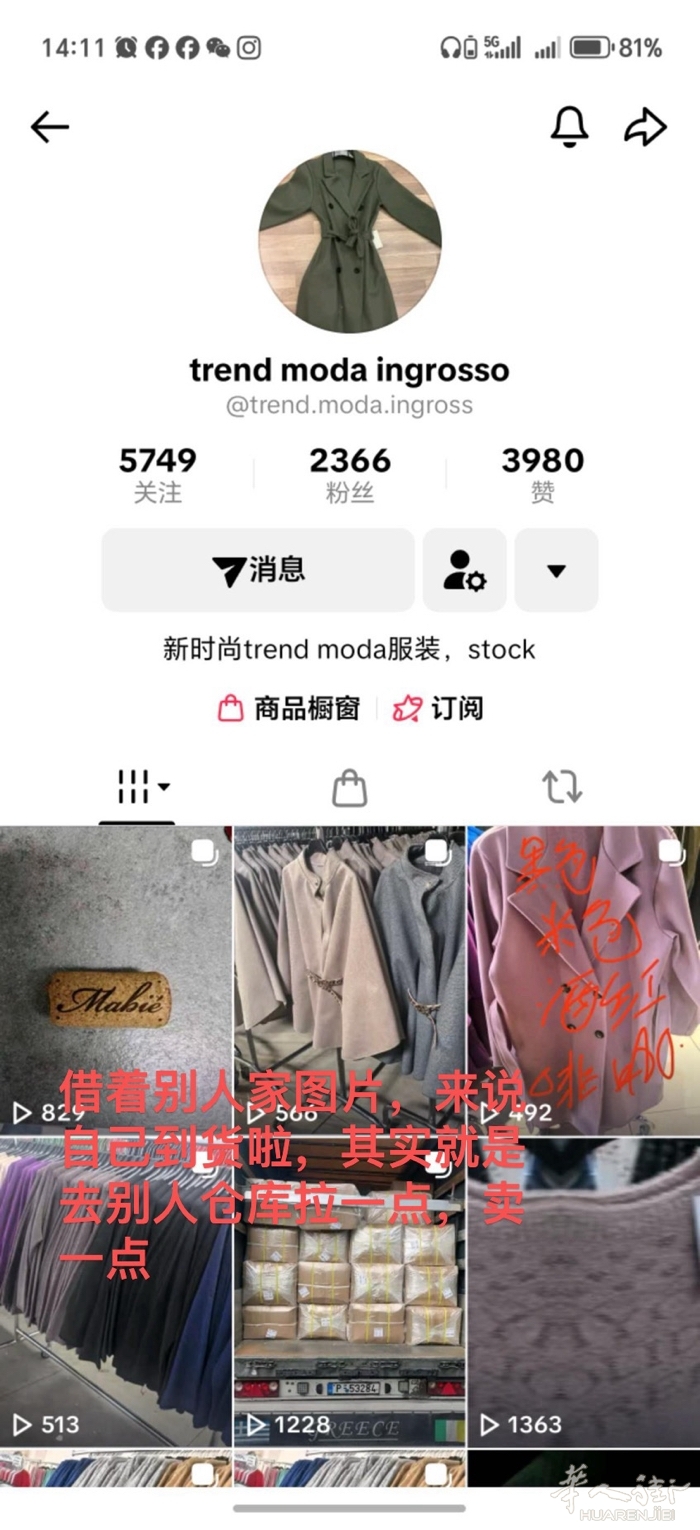The height and width of the screenshot is (1530, 700).
Task: Switch to the videos grid tab
Action: click(137, 787)
